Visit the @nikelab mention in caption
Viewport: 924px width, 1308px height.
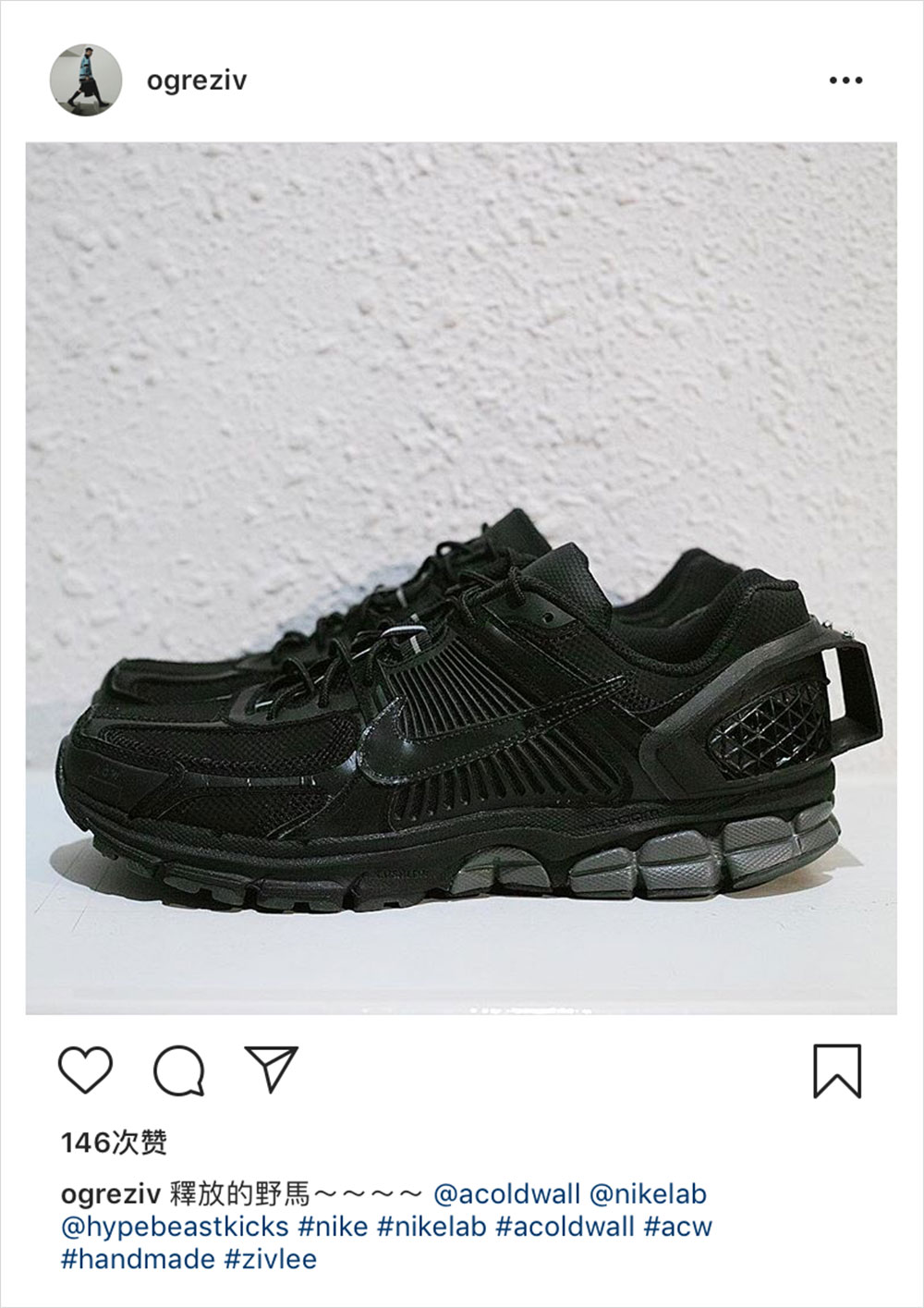pyautogui.click(x=648, y=1194)
